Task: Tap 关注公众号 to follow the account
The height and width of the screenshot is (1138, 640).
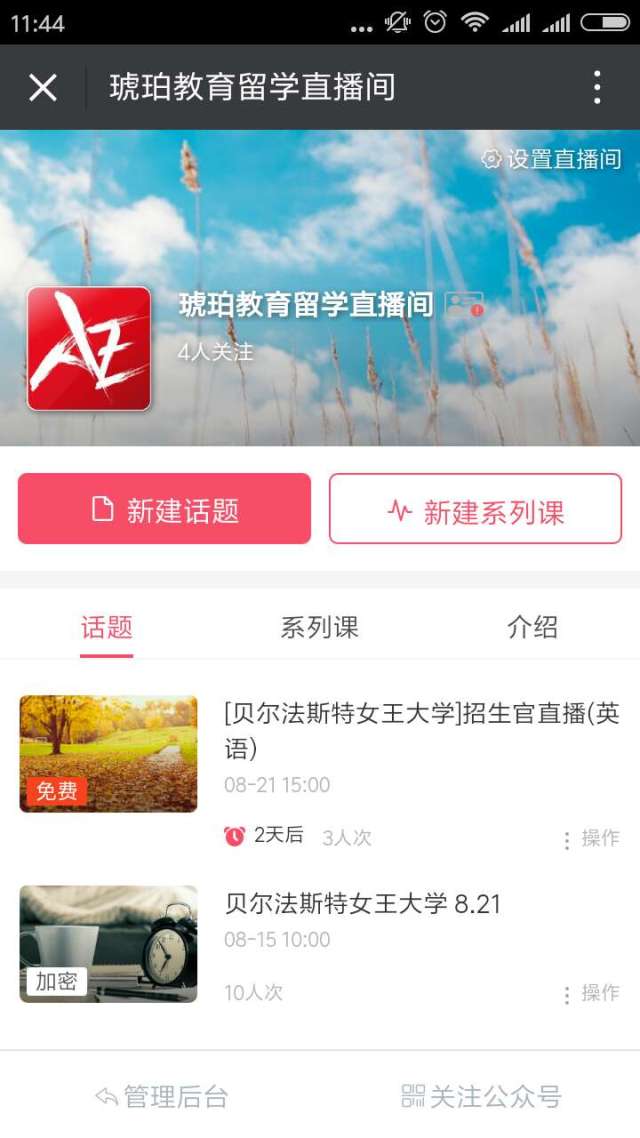Action: (481, 1097)
